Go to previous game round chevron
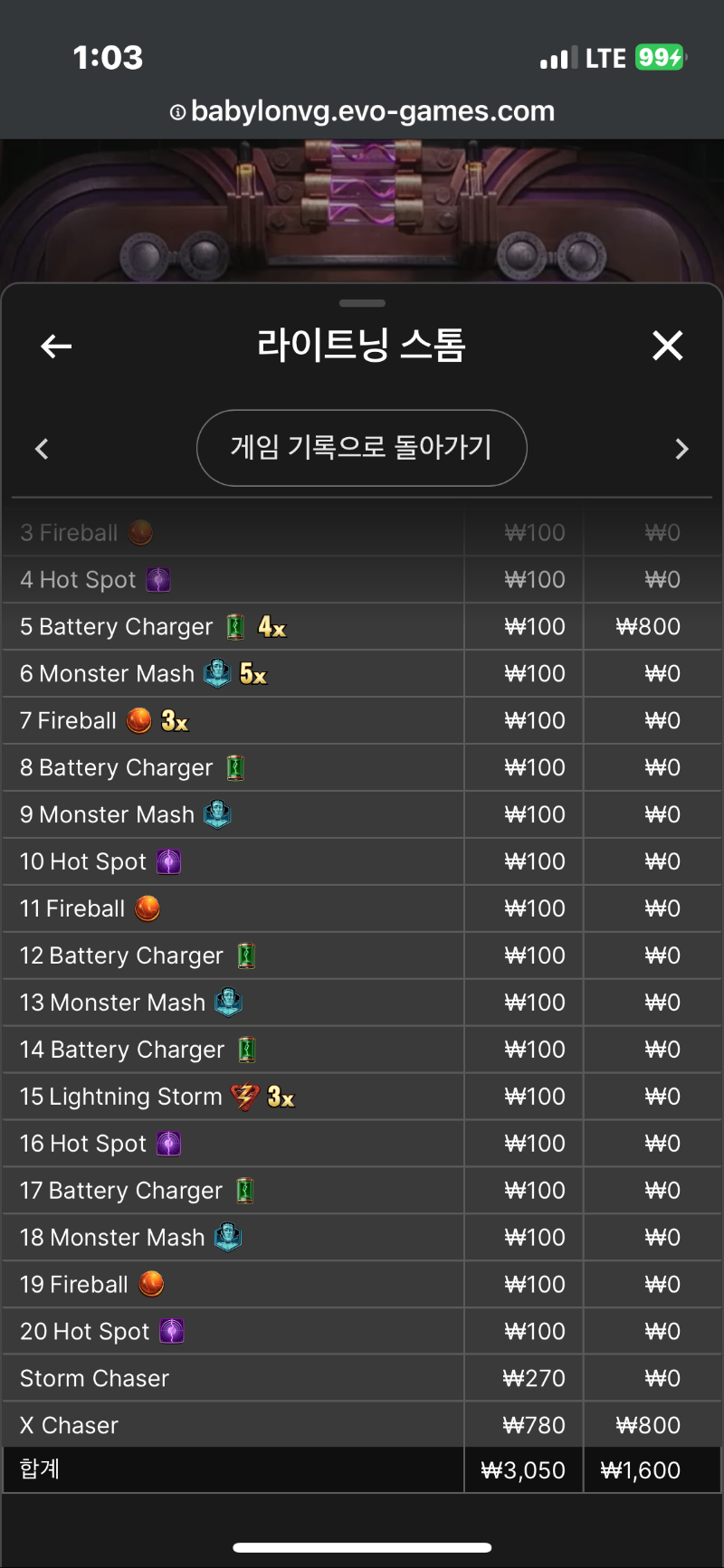The width and height of the screenshot is (724, 1568). 42,449
